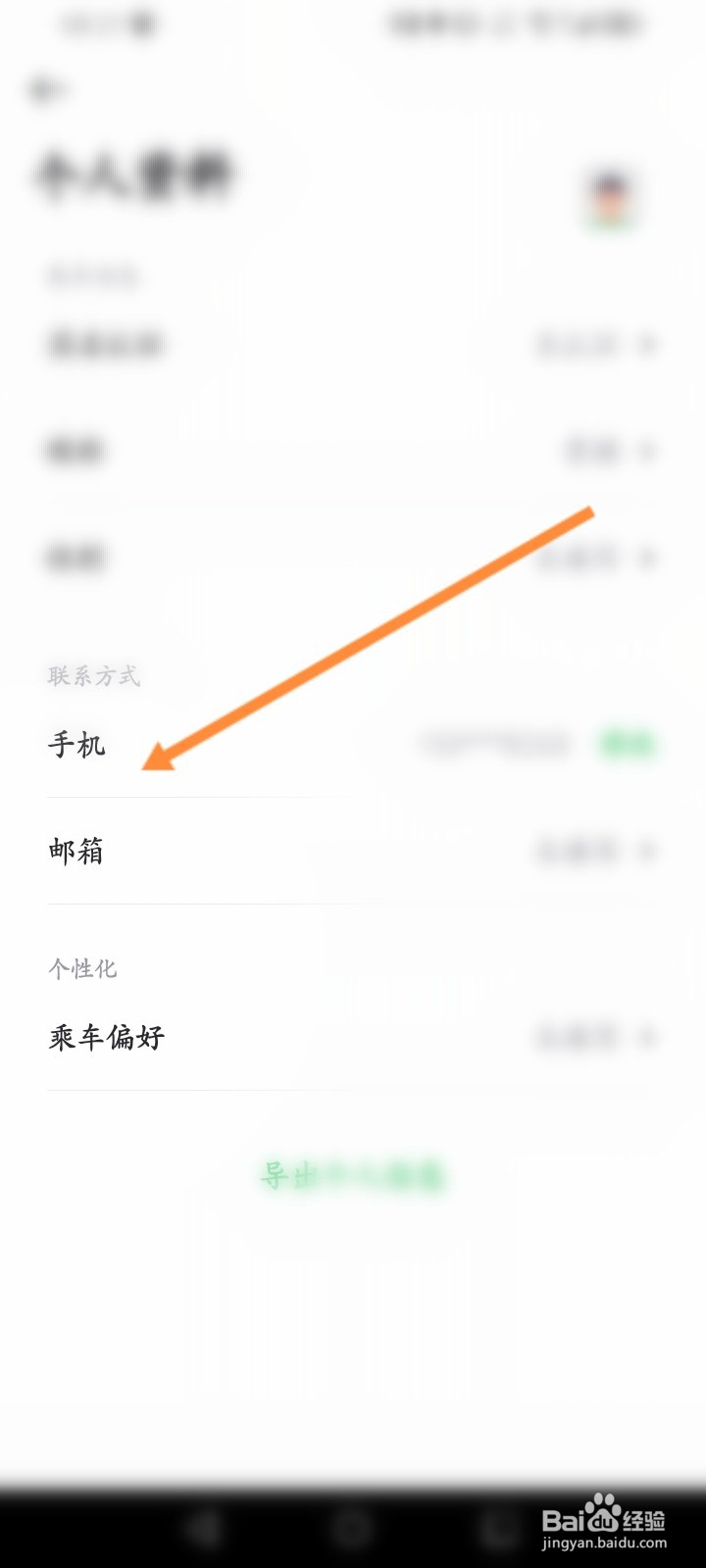Expand the second profile row's right arrow
Screen dimensions: 706x1568
(647, 452)
